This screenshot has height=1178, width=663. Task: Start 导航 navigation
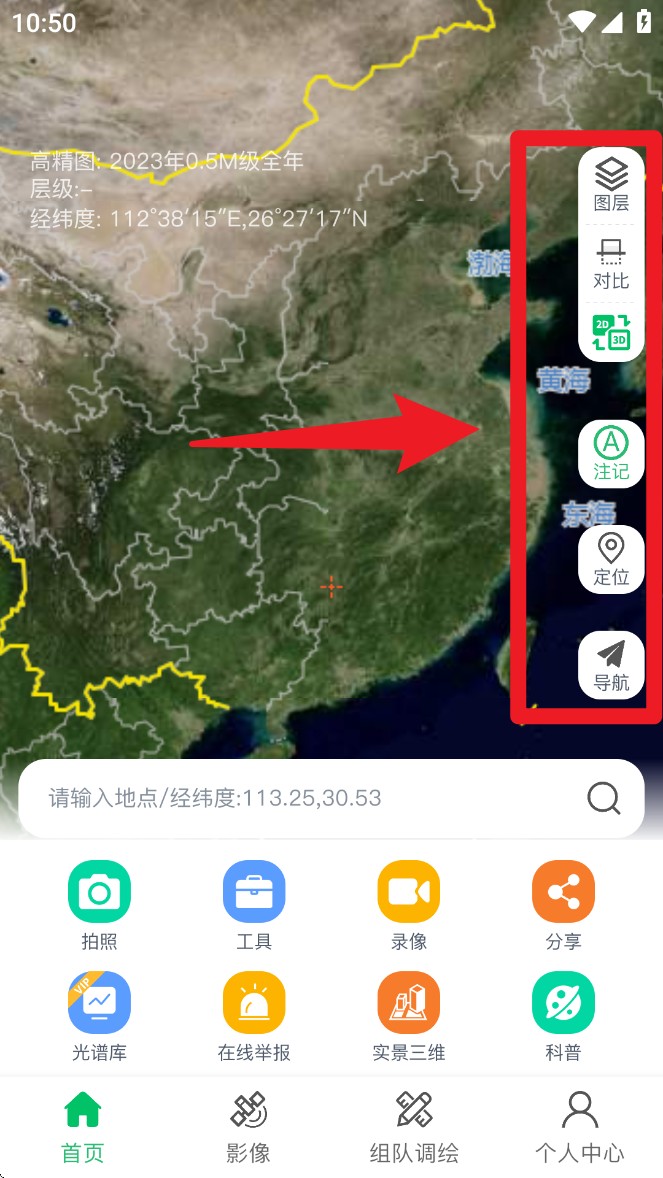611,665
